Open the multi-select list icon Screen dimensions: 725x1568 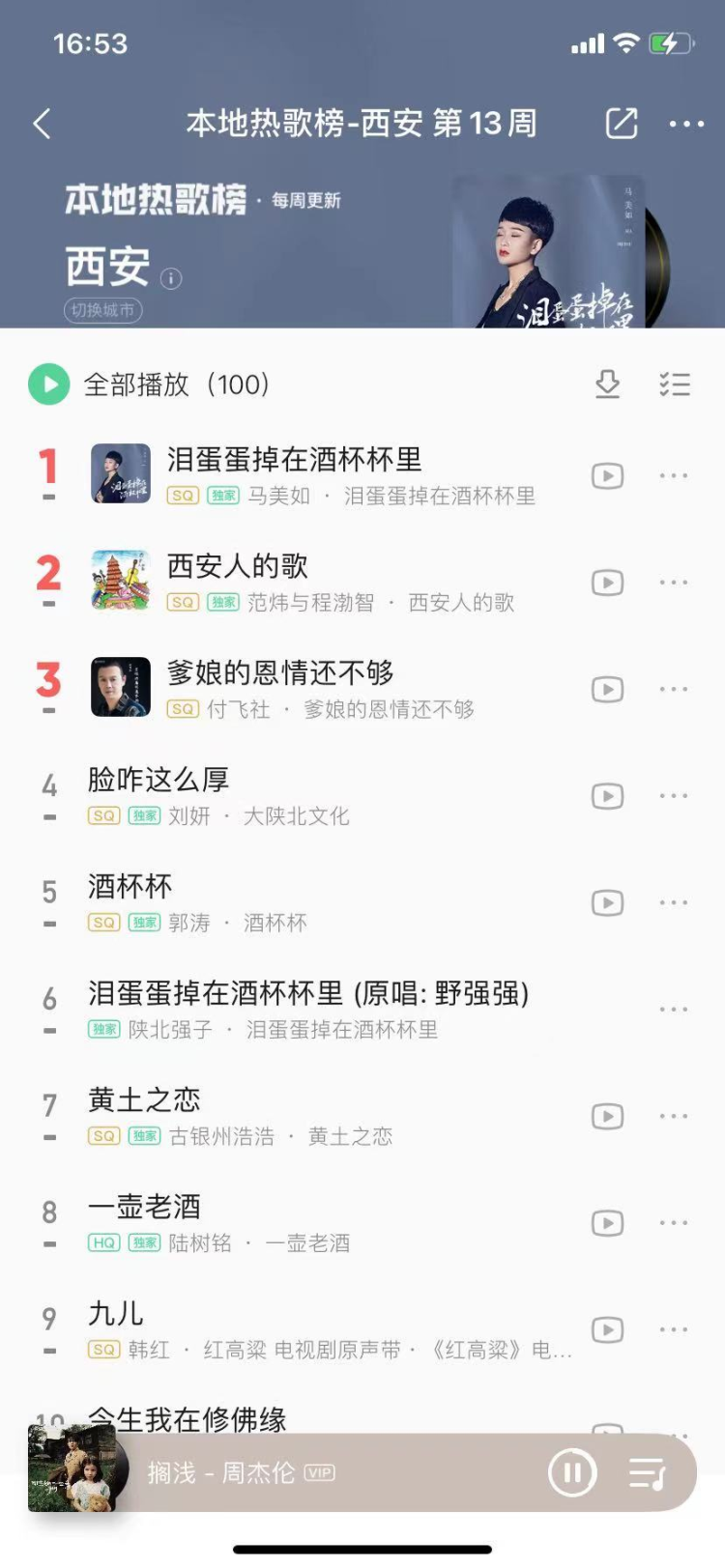674,385
